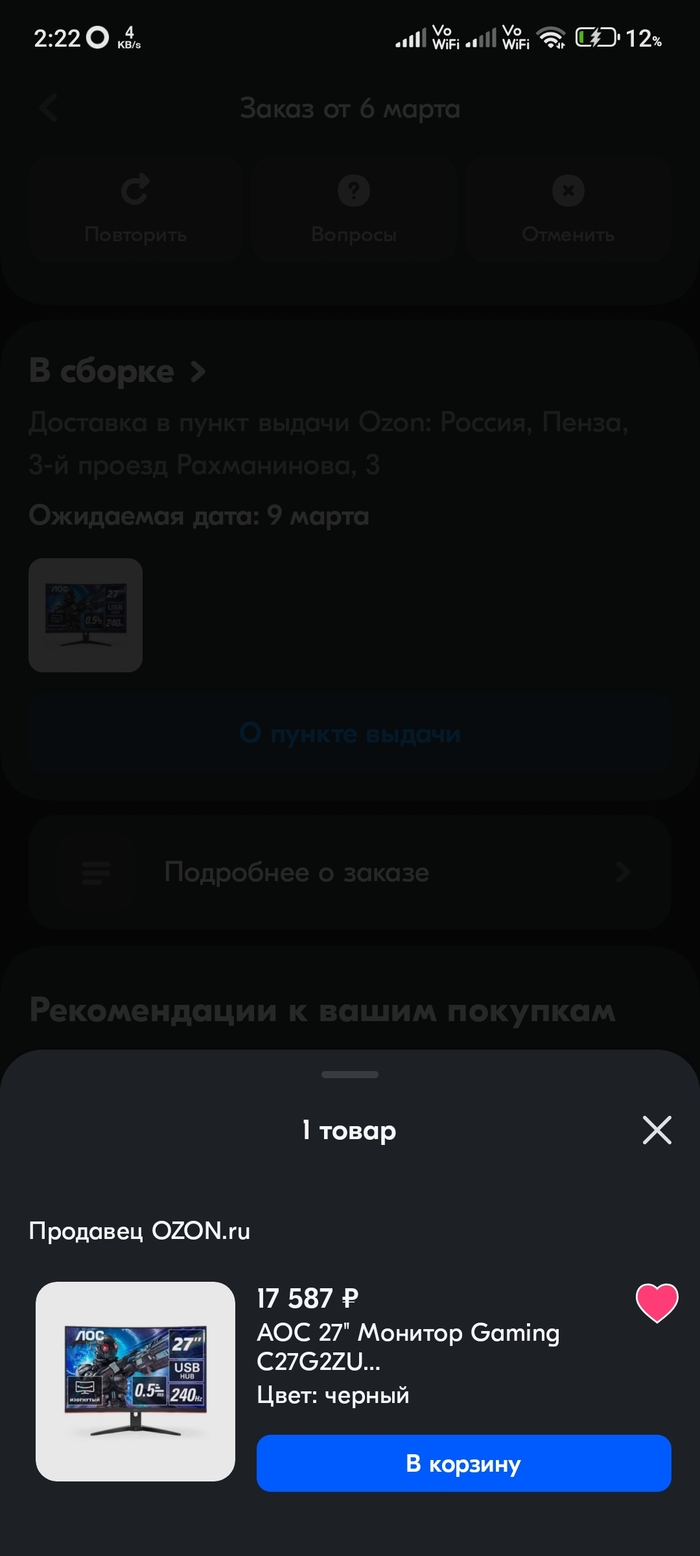
Task: Toggle the favorite heart for the AOC monitor
Action: pyautogui.click(x=657, y=1303)
